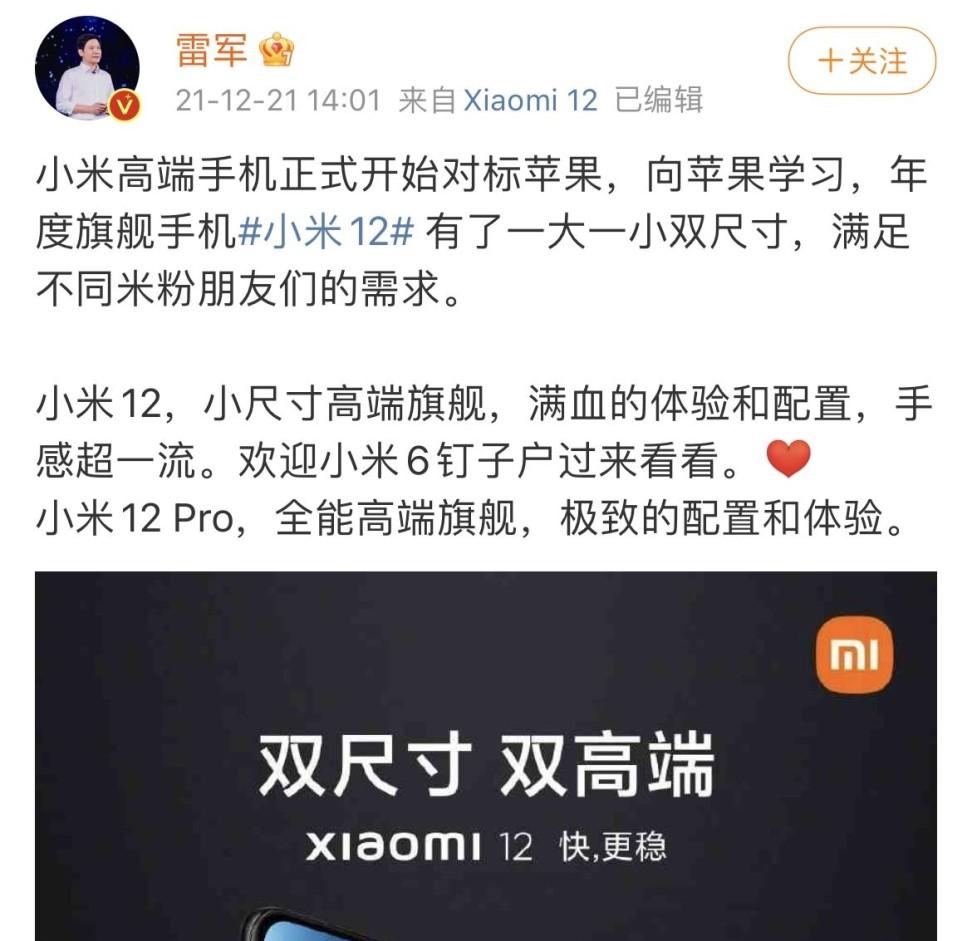Viewport: 972px width, 941px height.
Task: Open the #小米12# hashtag topic
Action: 326,233
